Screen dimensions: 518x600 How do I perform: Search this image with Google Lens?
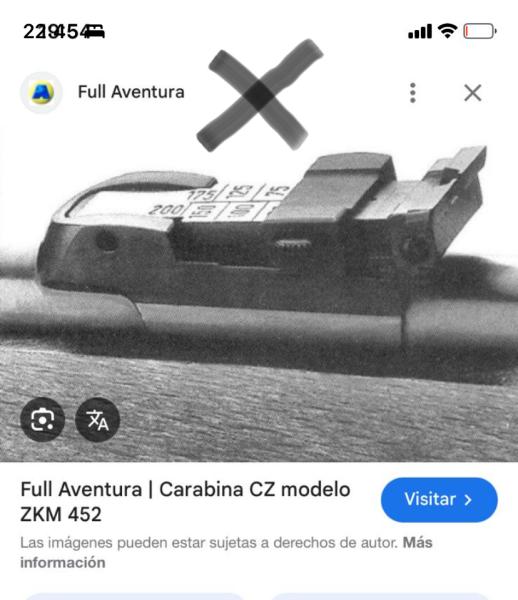click(x=42, y=420)
